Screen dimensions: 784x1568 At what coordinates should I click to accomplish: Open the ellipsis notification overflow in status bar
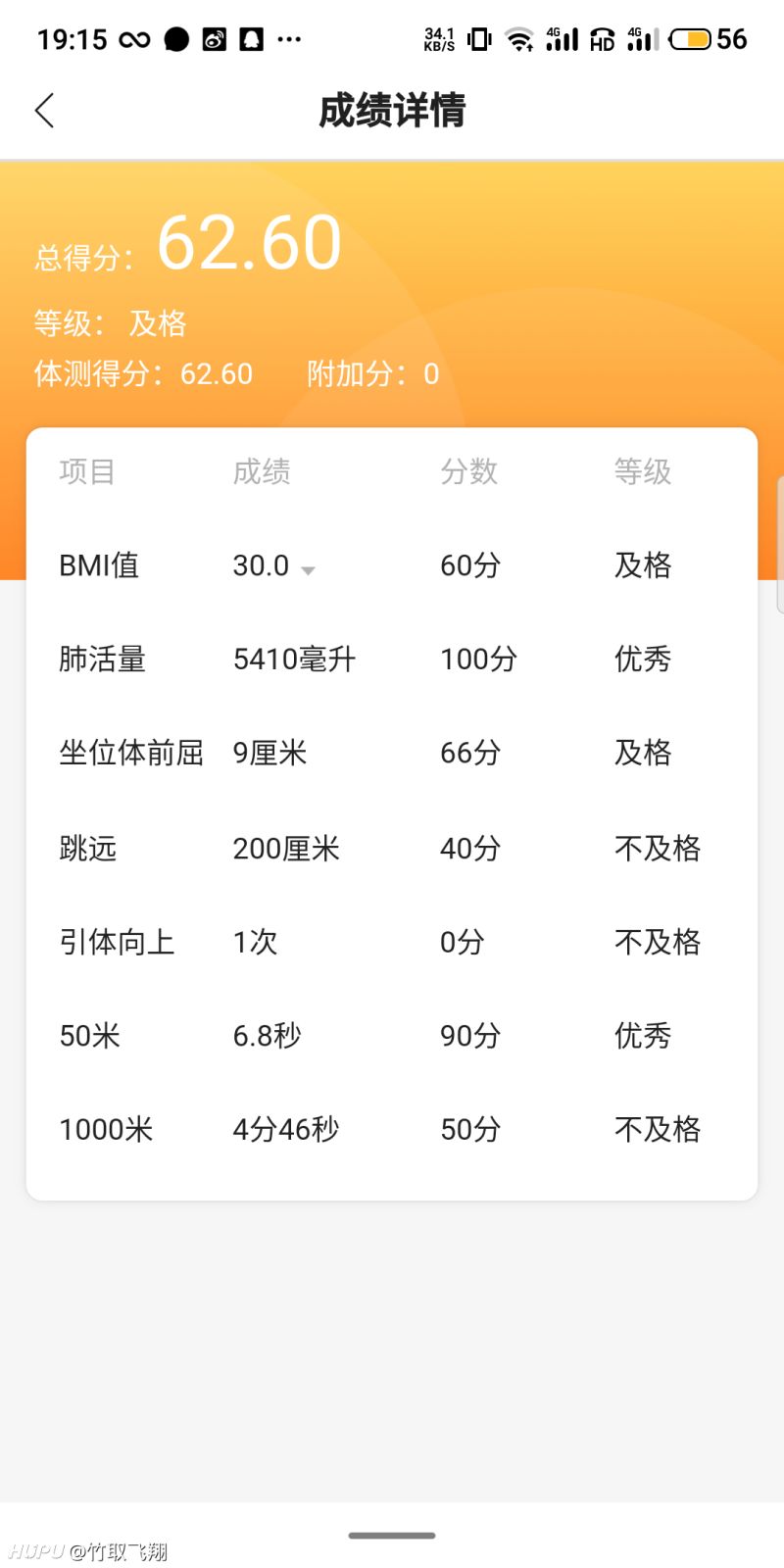pos(289,39)
